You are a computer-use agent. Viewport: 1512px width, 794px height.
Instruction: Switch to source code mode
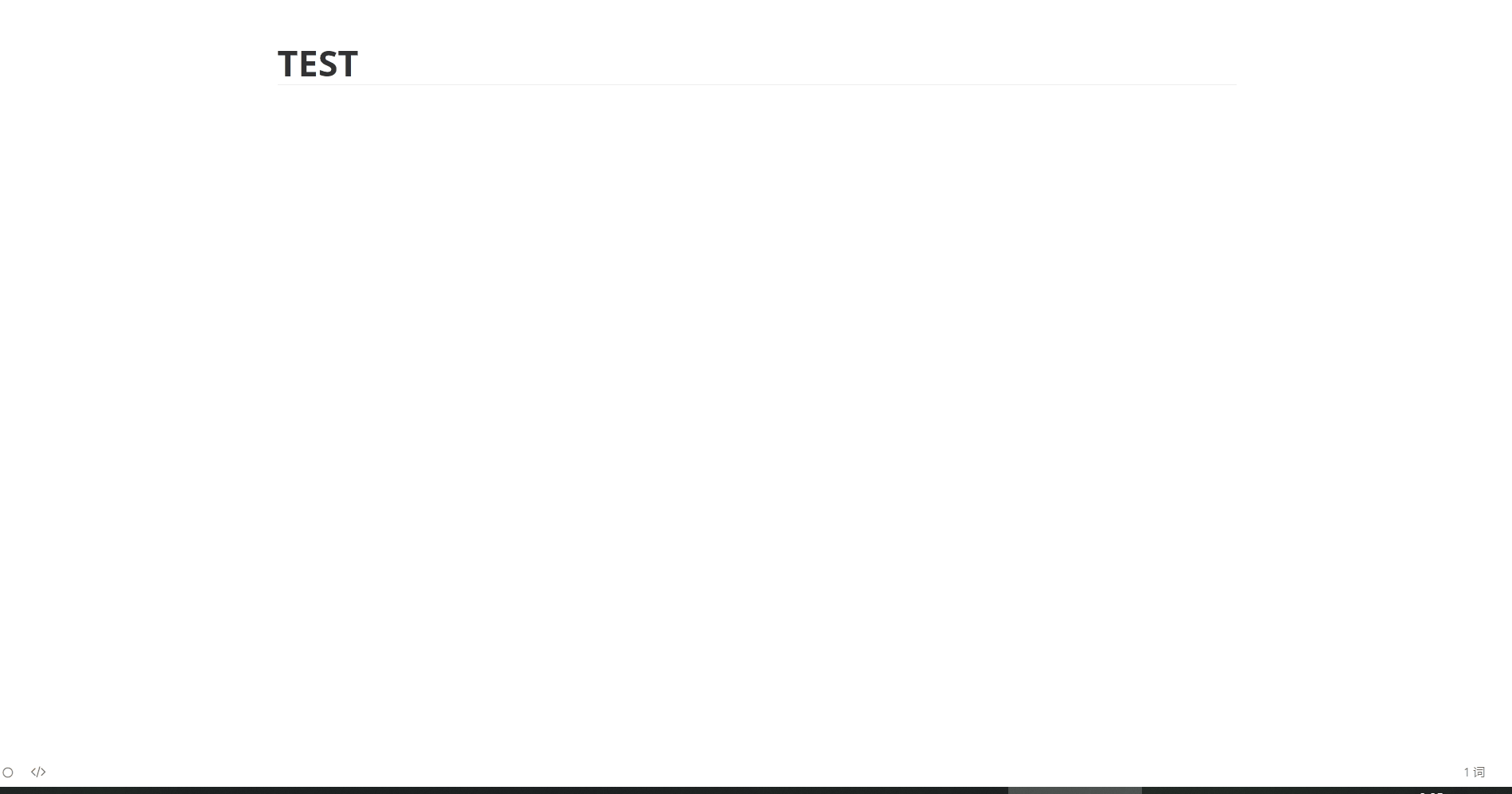(38, 772)
